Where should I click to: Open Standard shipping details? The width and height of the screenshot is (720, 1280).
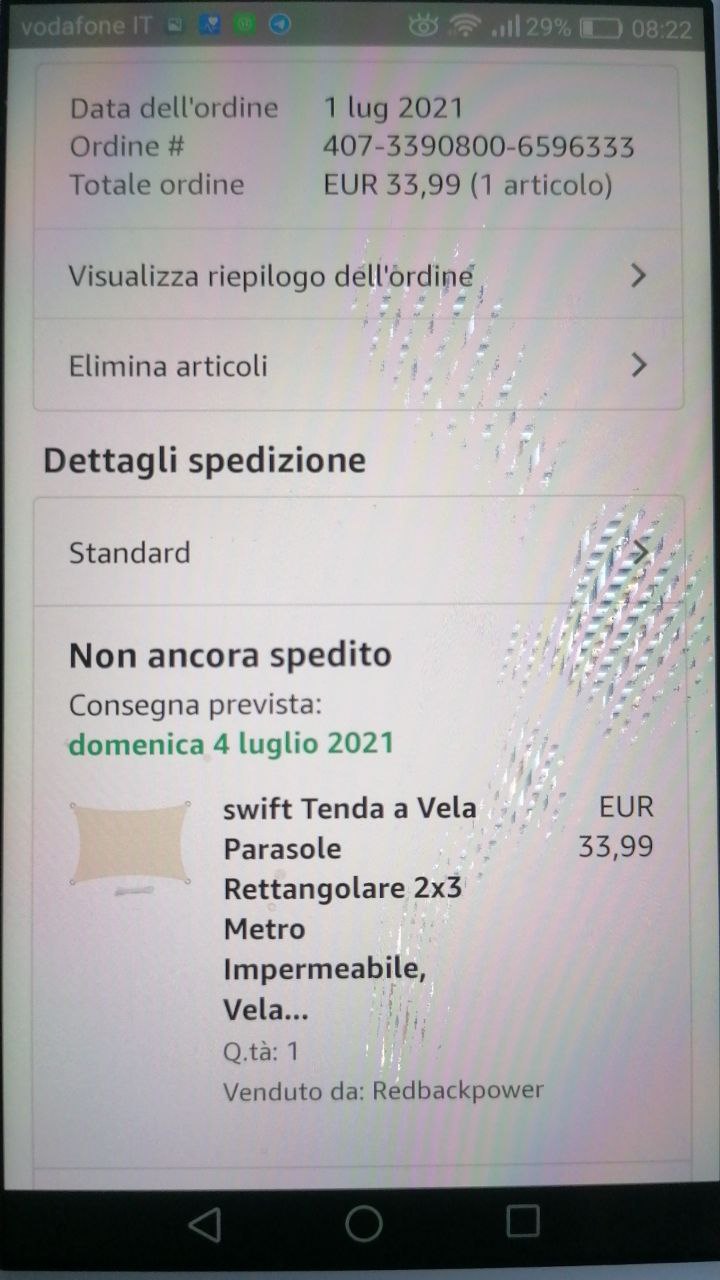358,552
